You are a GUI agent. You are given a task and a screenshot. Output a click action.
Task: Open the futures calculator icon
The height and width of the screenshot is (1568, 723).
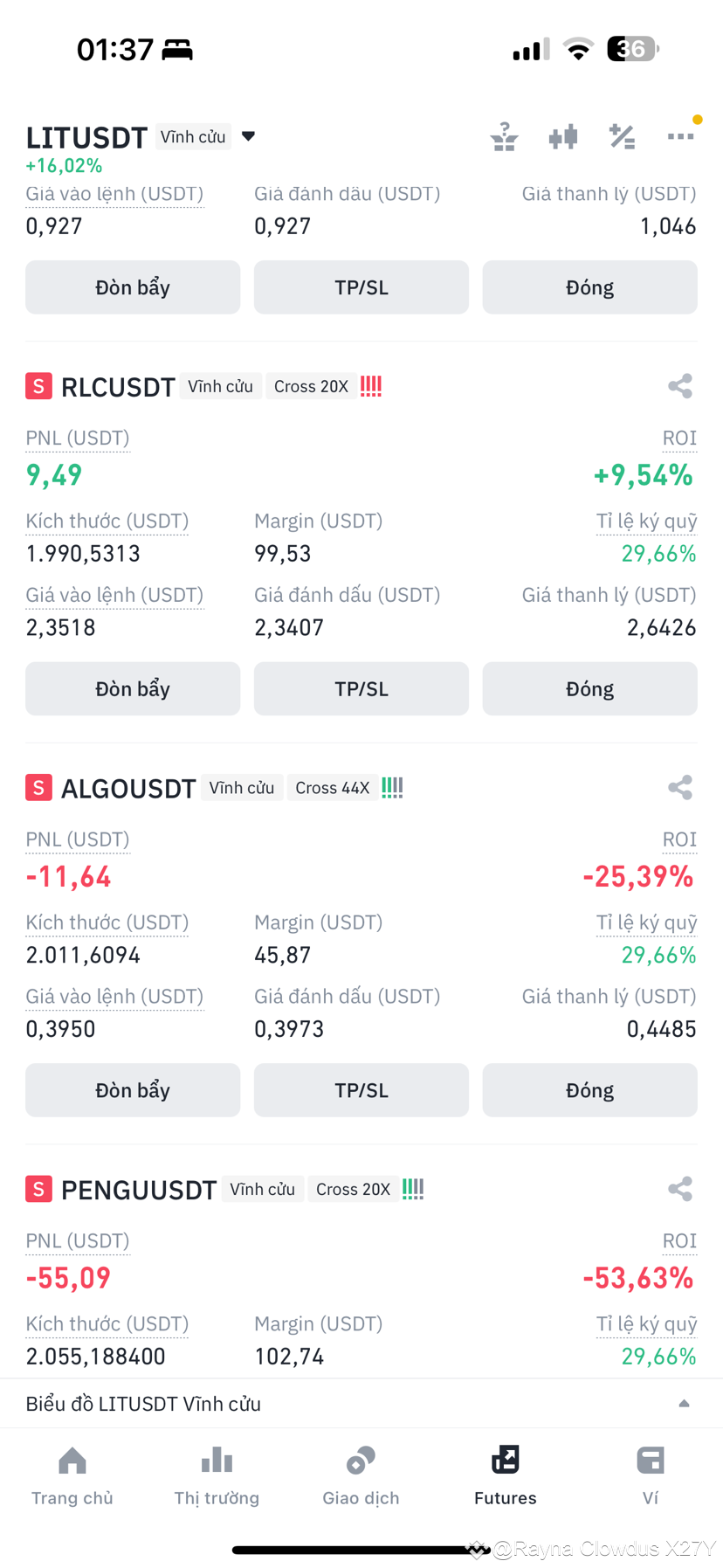(x=622, y=136)
